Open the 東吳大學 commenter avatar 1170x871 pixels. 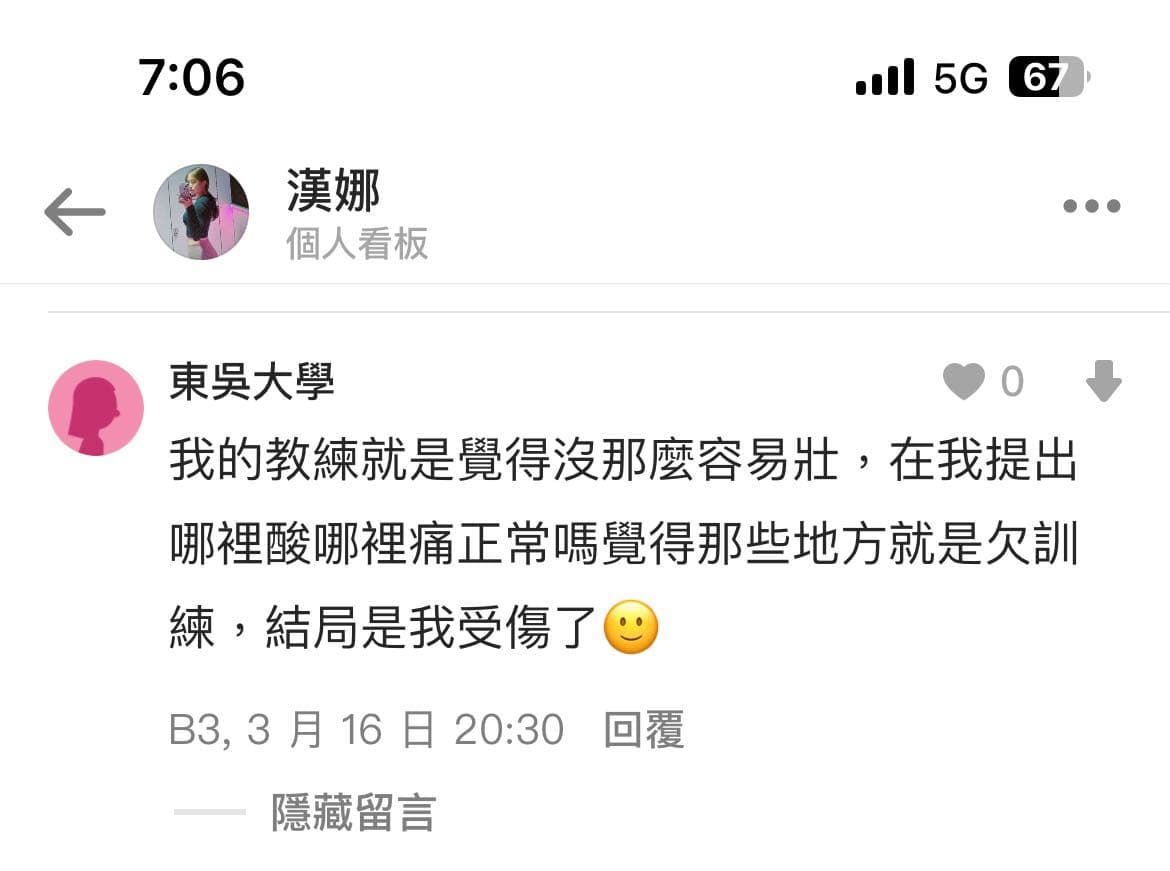point(96,408)
